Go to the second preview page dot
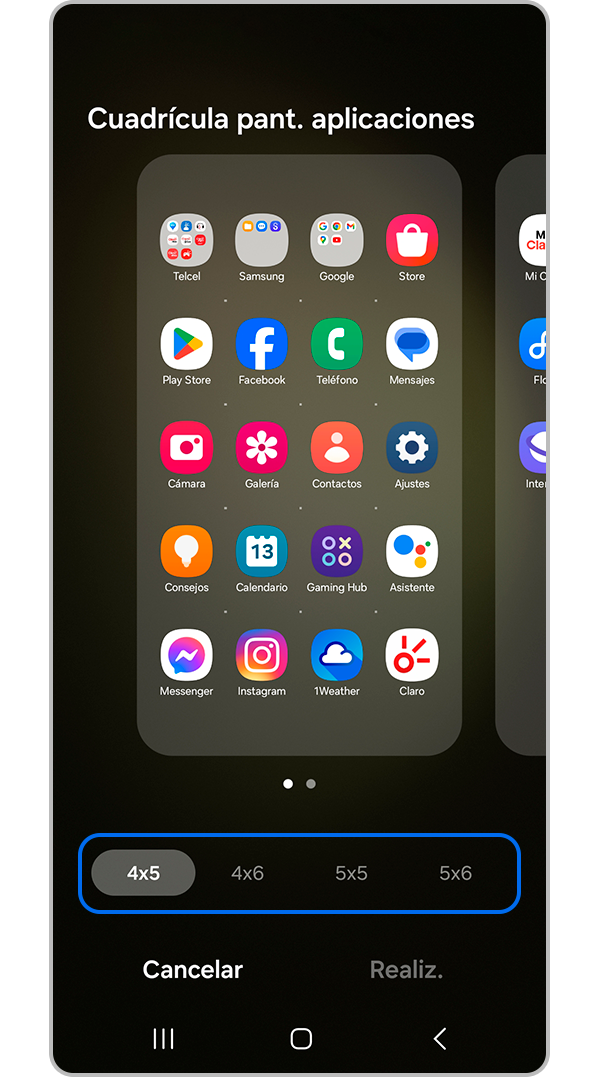The height and width of the screenshot is (1077, 600). (311, 784)
